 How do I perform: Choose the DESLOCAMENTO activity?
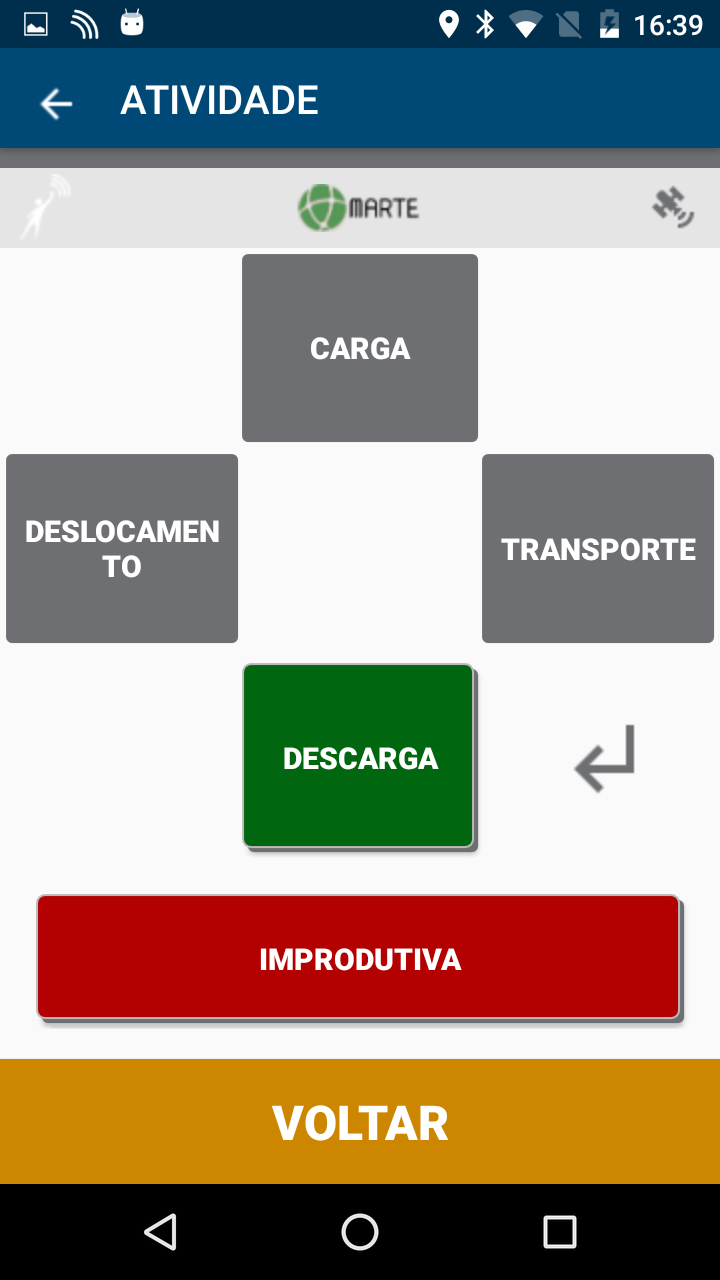(122, 549)
